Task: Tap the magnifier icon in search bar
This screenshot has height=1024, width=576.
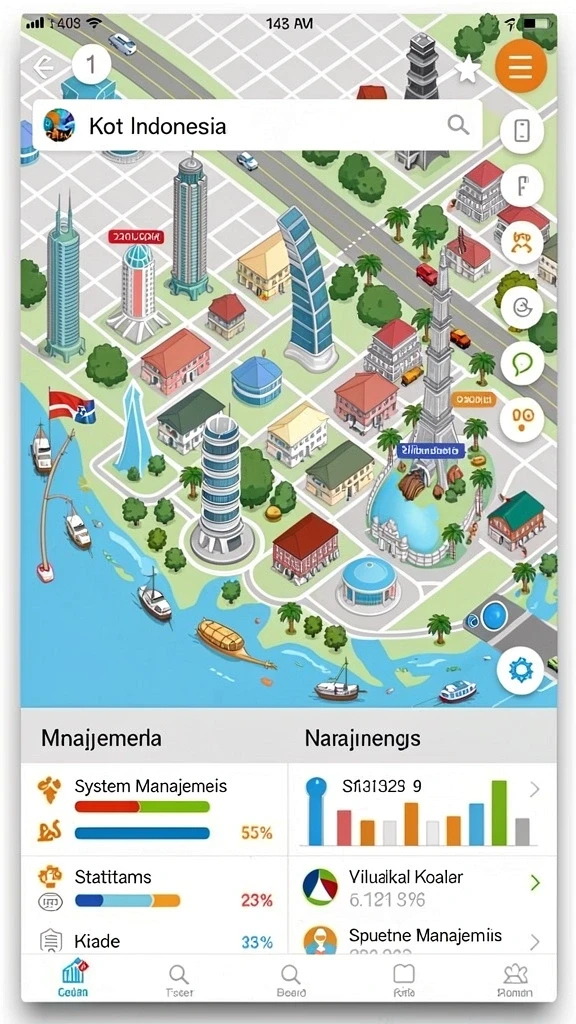Action: 458,125
